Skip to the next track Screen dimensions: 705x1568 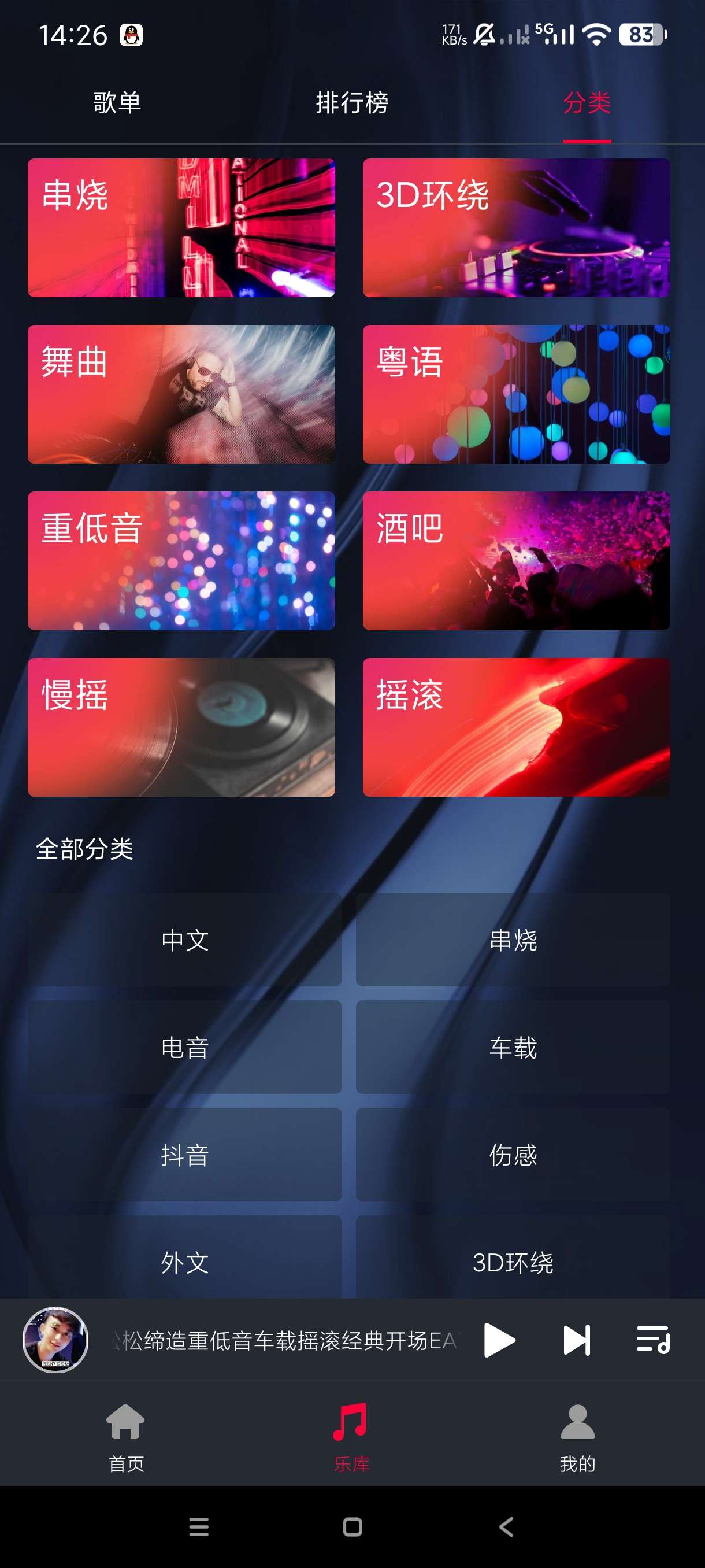pyautogui.click(x=577, y=1340)
